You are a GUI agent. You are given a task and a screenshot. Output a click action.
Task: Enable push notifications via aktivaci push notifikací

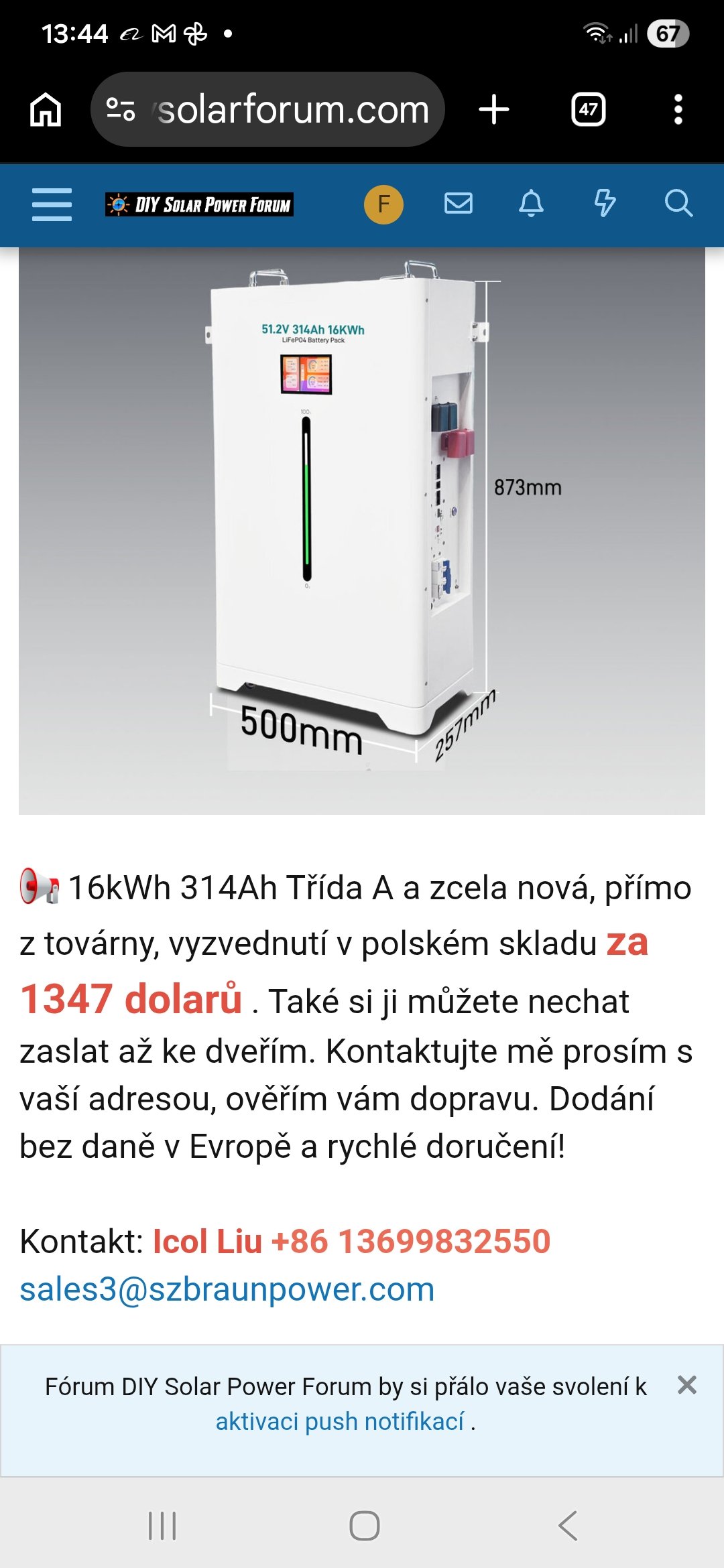pyautogui.click(x=340, y=1421)
